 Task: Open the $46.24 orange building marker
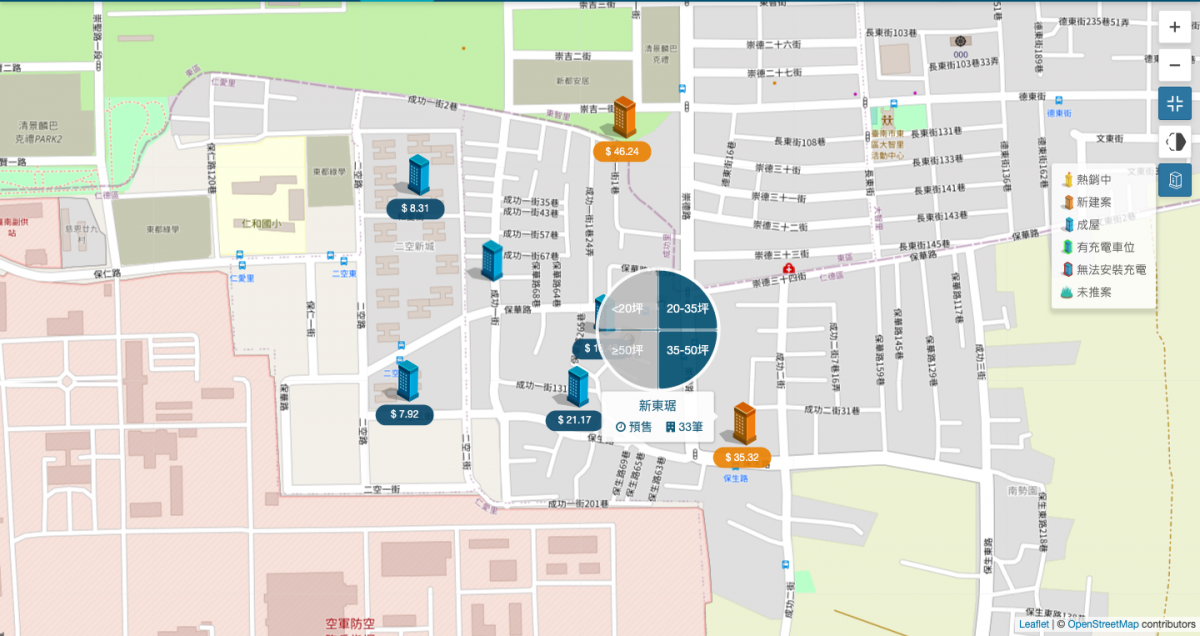(623, 128)
